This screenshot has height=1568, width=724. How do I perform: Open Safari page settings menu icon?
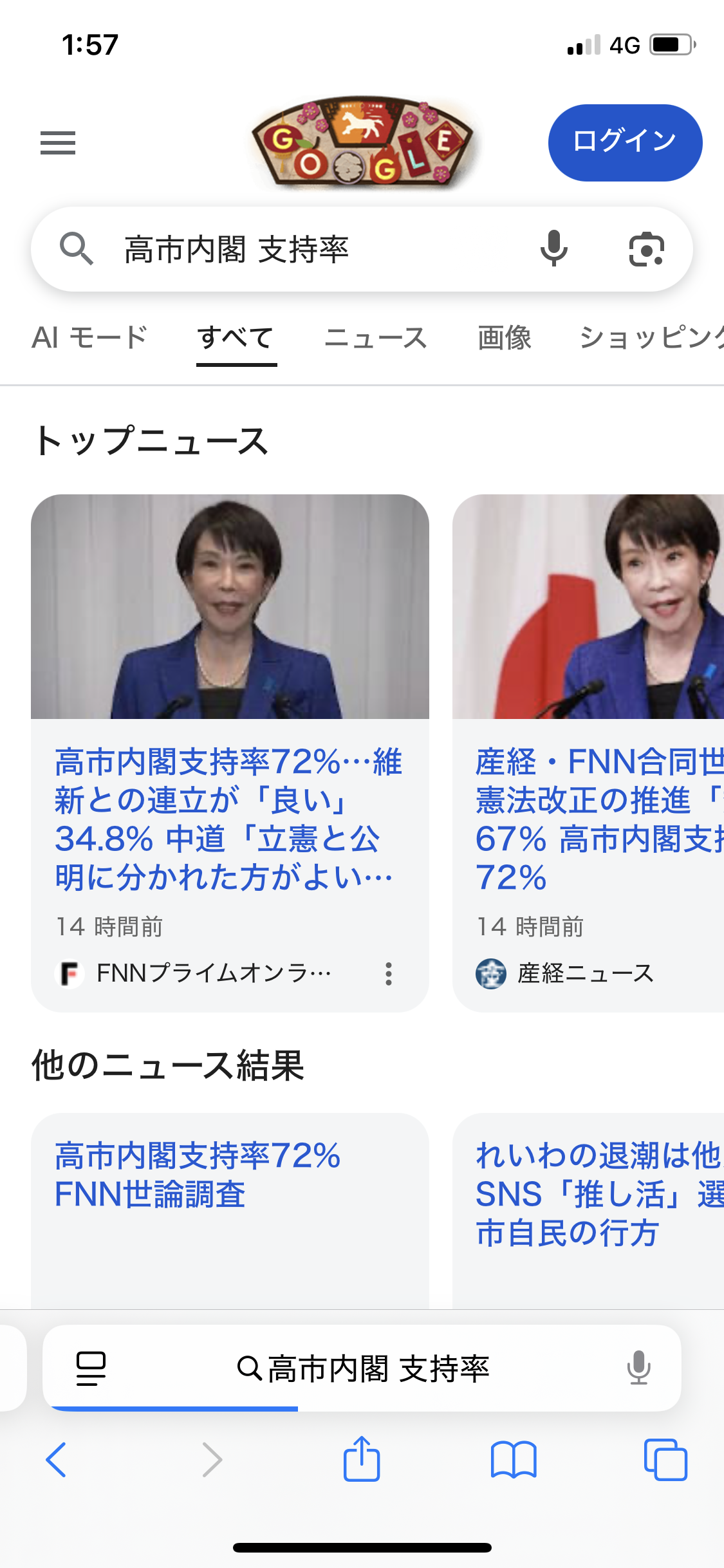click(91, 1368)
